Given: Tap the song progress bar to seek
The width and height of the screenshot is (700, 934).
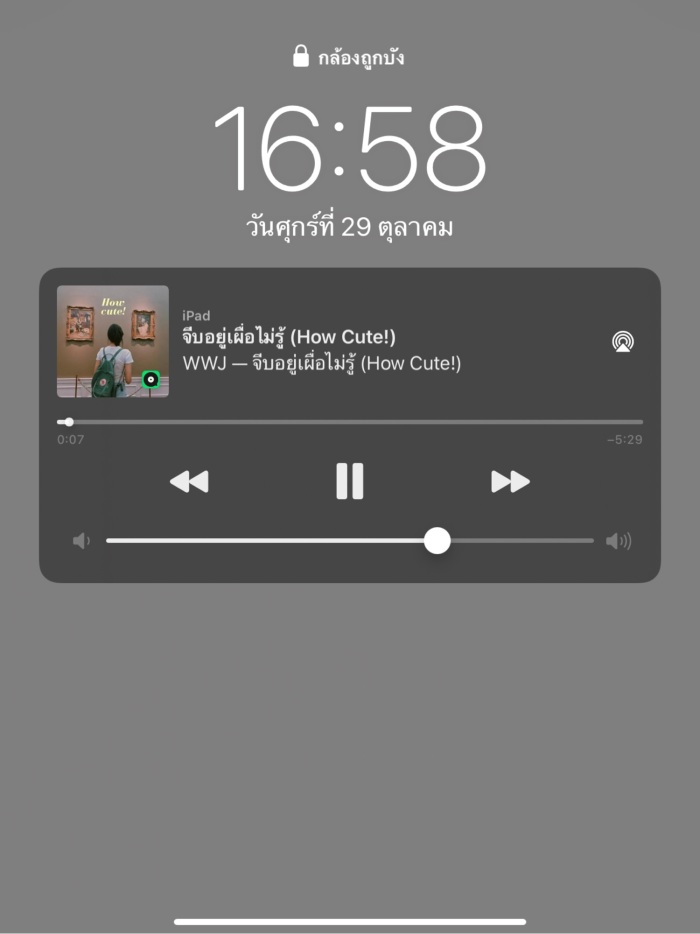Looking at the screenshot, I should [350, 422].
